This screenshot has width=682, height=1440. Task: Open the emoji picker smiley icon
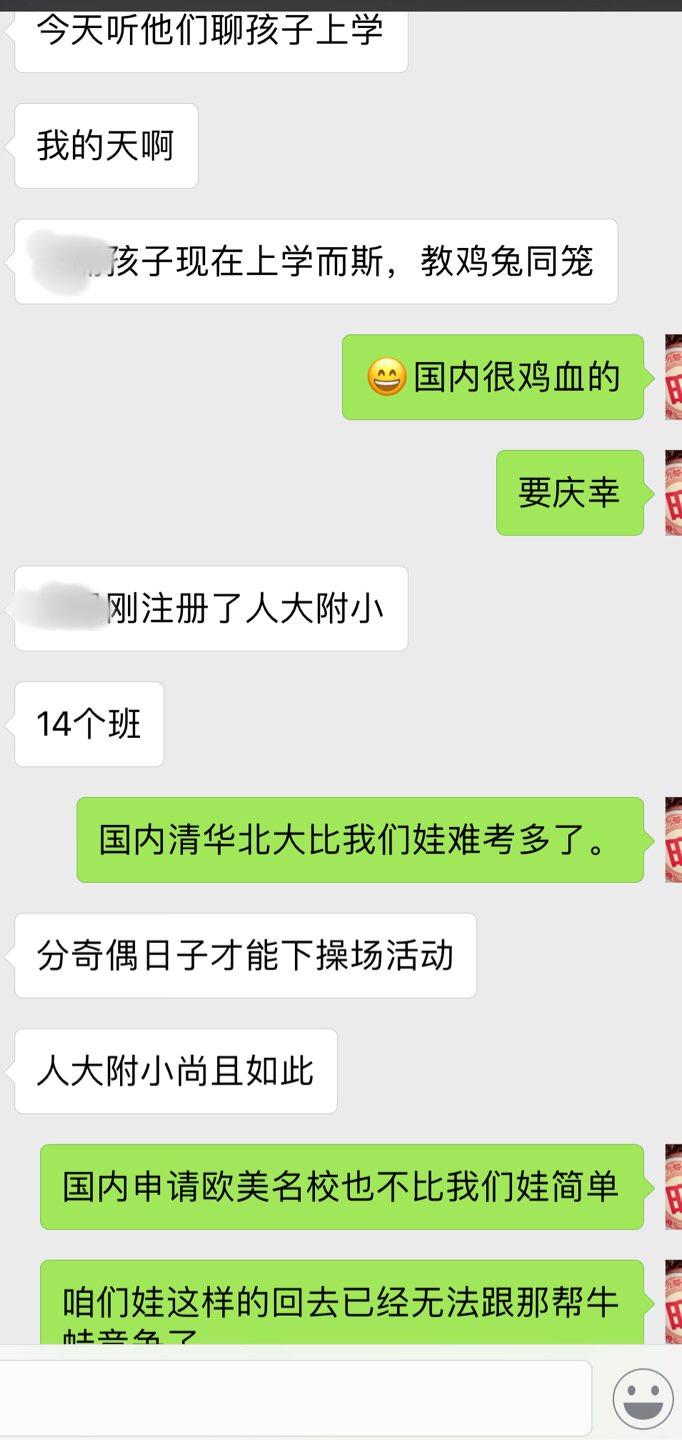point(643,1398)
